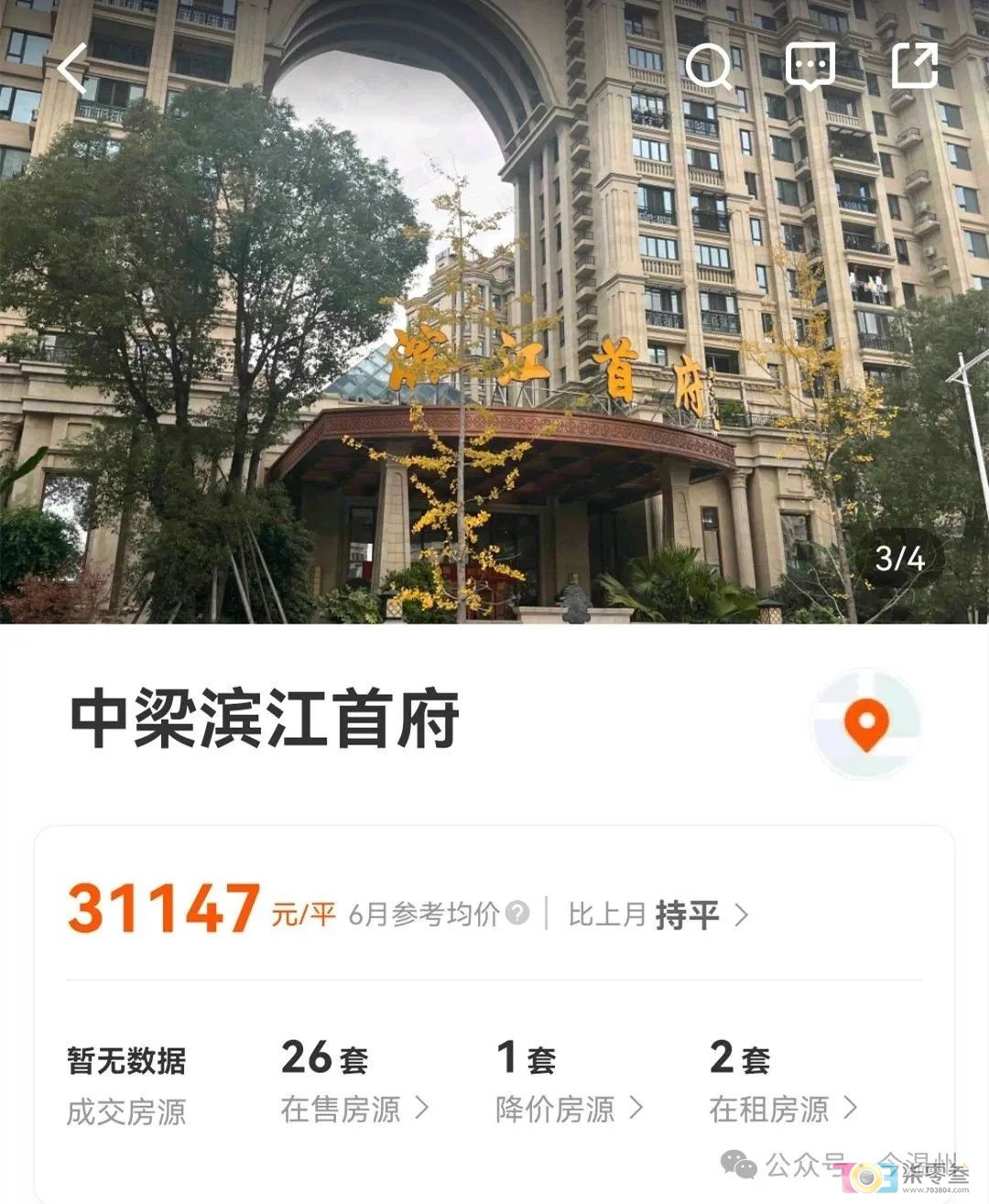Open the messages chat icon

pos(810,66)
